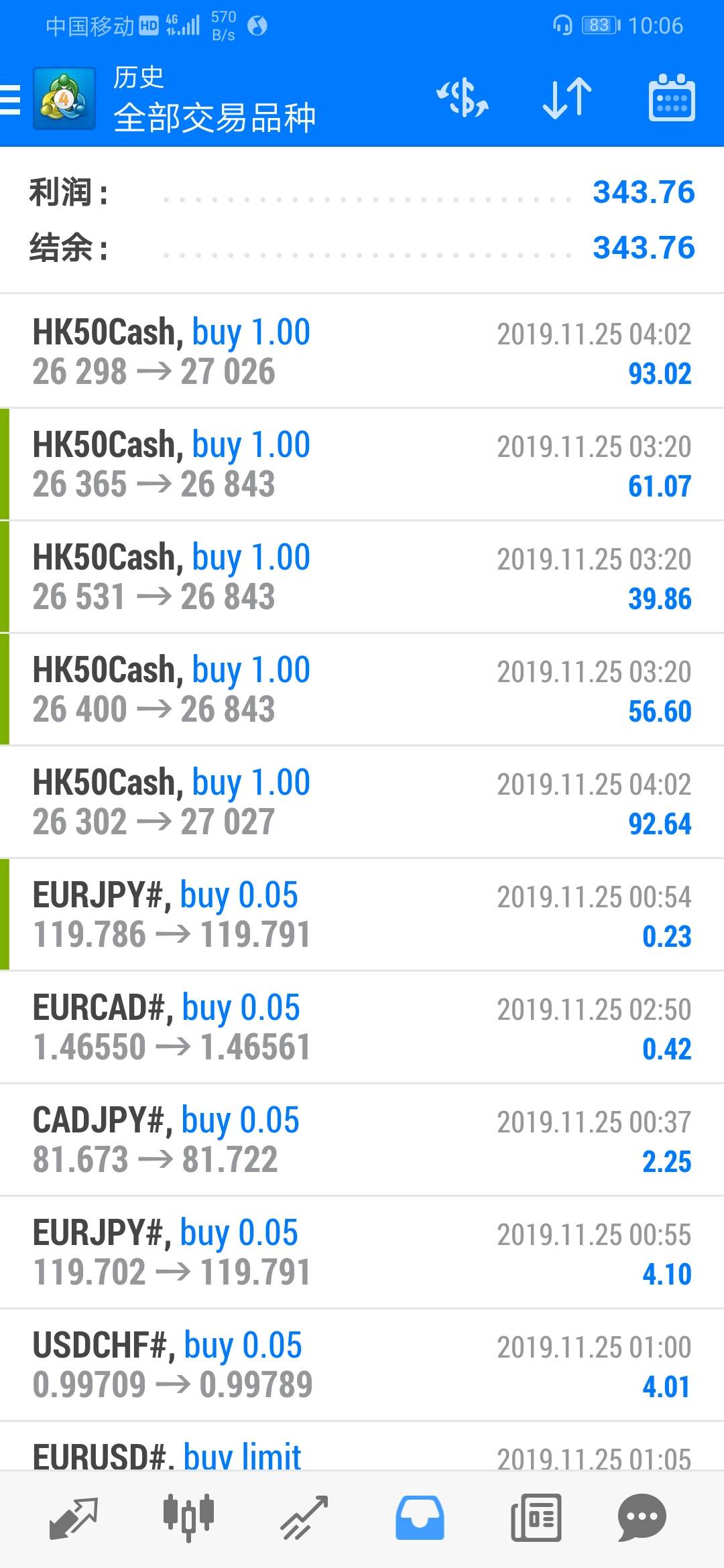Open the hamburger drawer menu
Image resolution: width=724 pixels, height=1568 pixels.
[11, 100]
